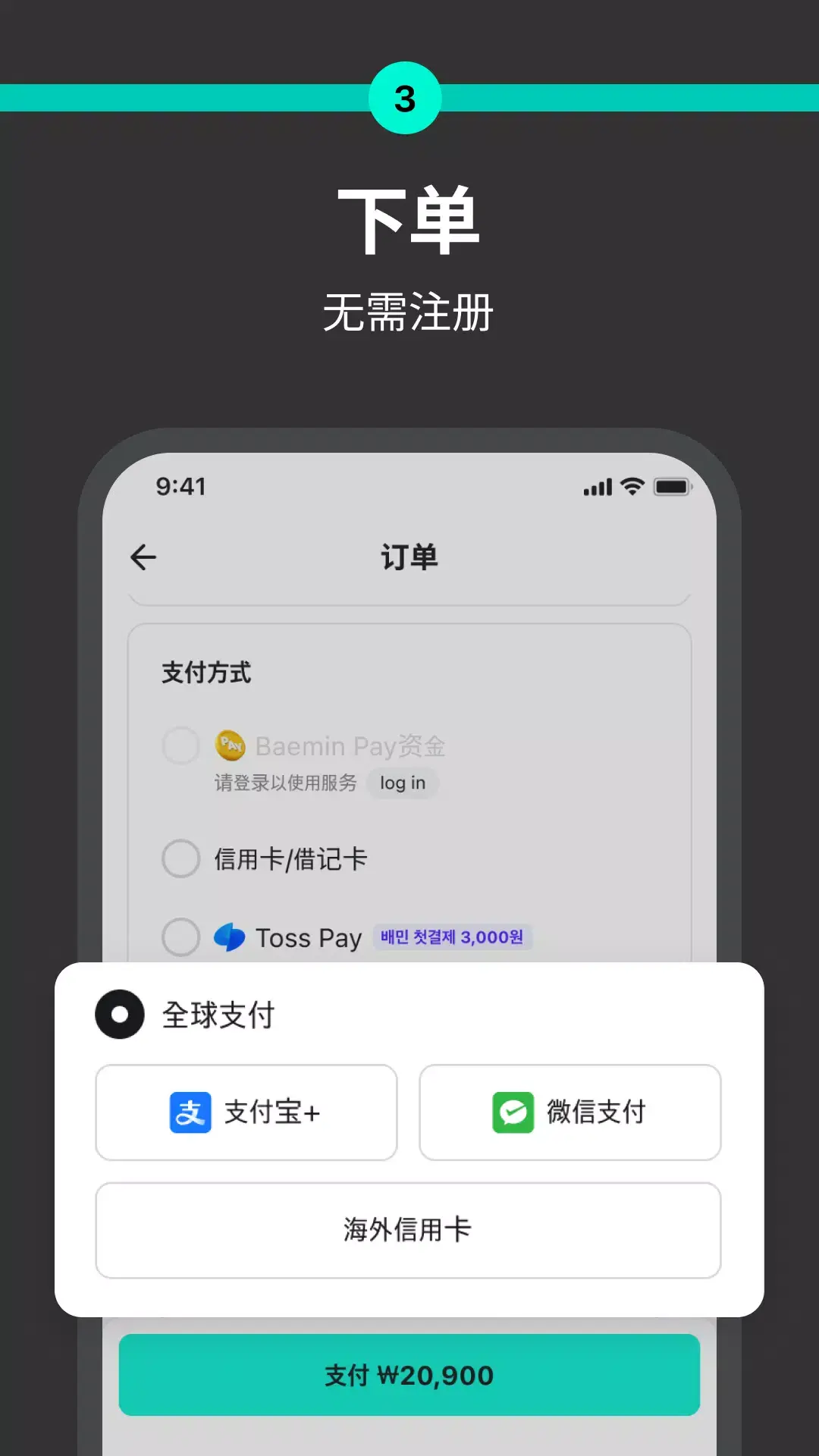
Task: Select the Baemin Pay资金 radio button
Action: point(180,745)
